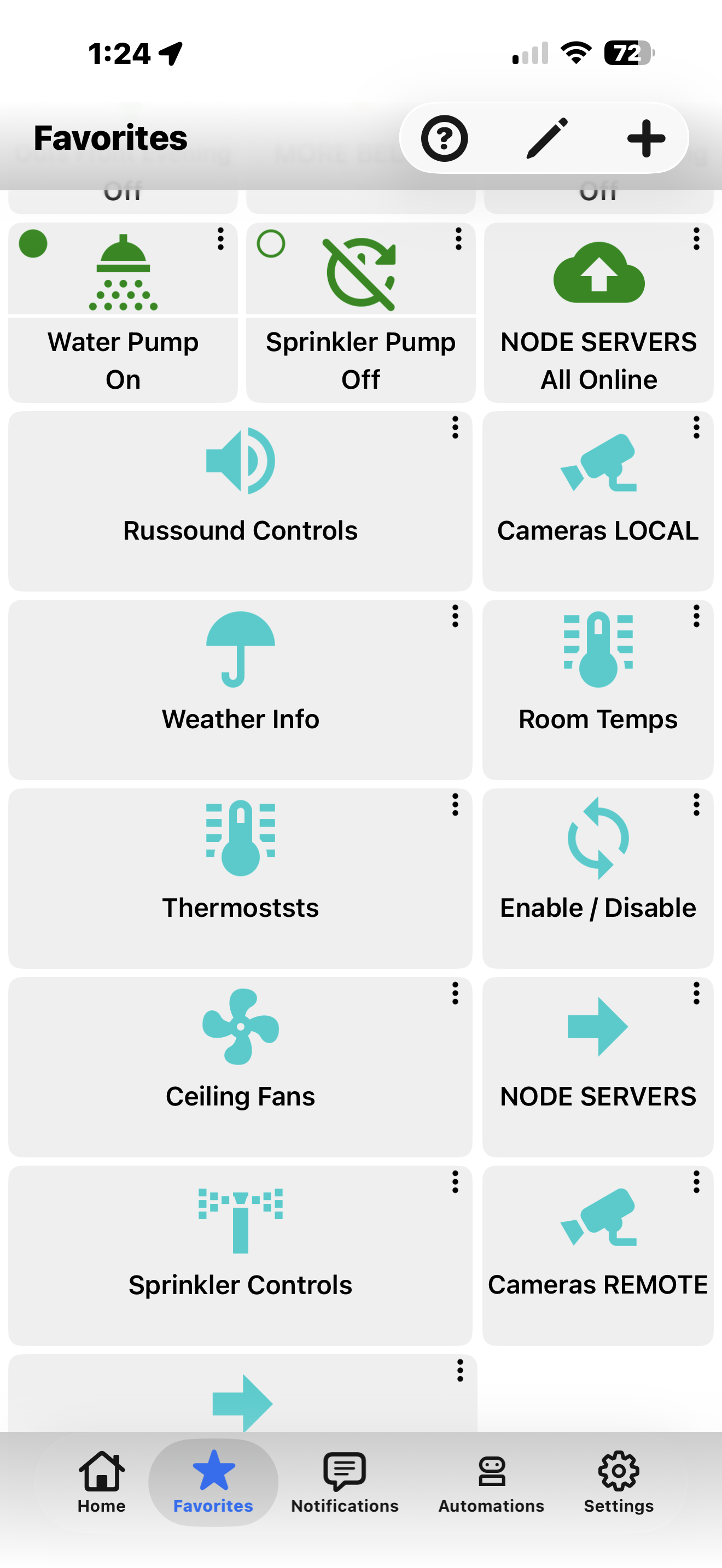
Task: Tap the pencil edit icon
Action: [546, 138]
